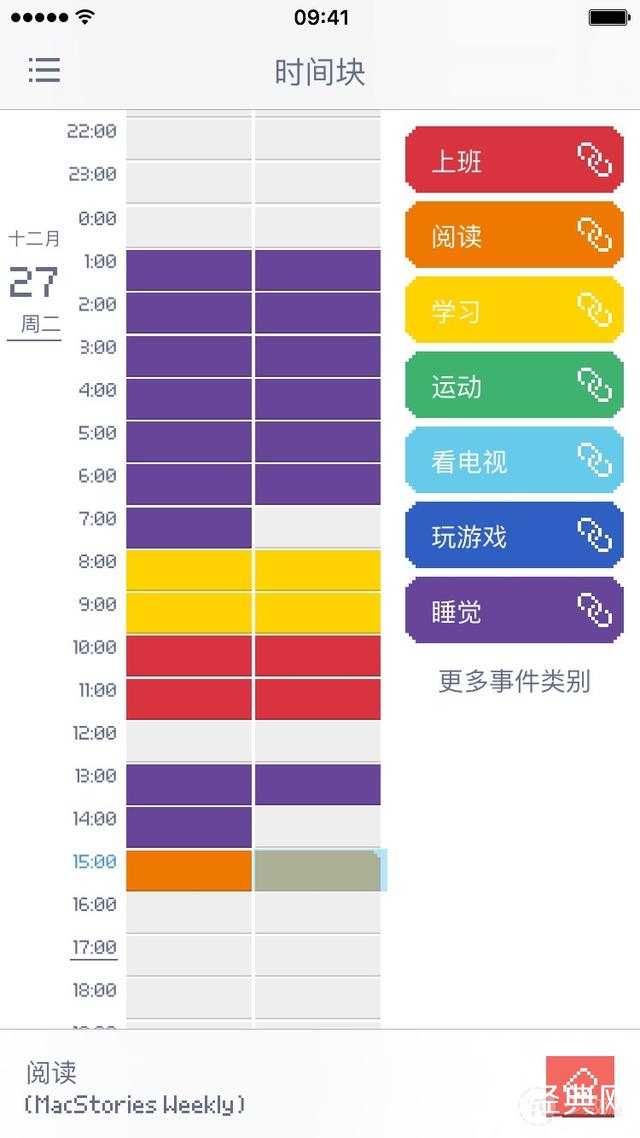640x1138 pixels.
Task: Tap the empty first-half block at 12:00
Action: [x=189, y=741]
